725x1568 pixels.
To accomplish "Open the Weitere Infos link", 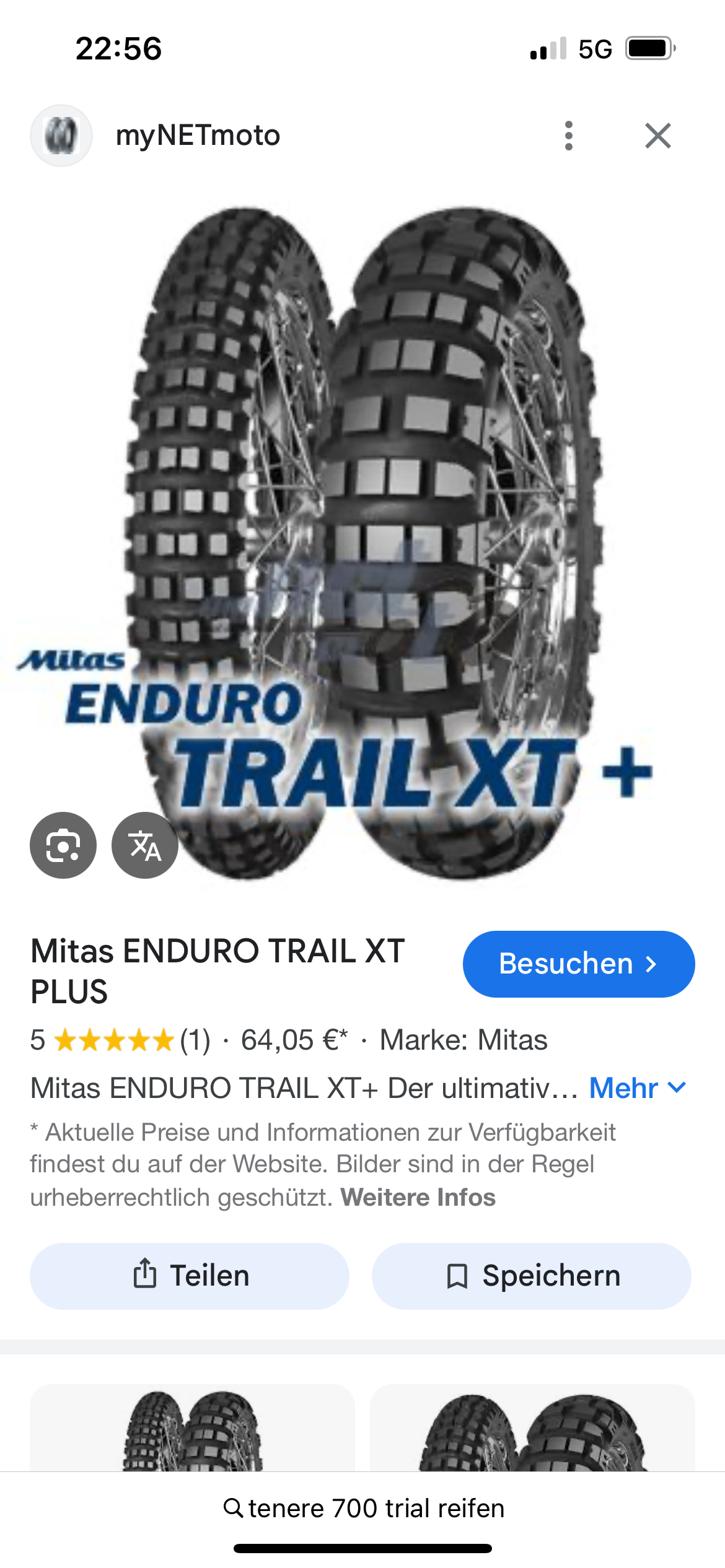I will [418, 1197].
